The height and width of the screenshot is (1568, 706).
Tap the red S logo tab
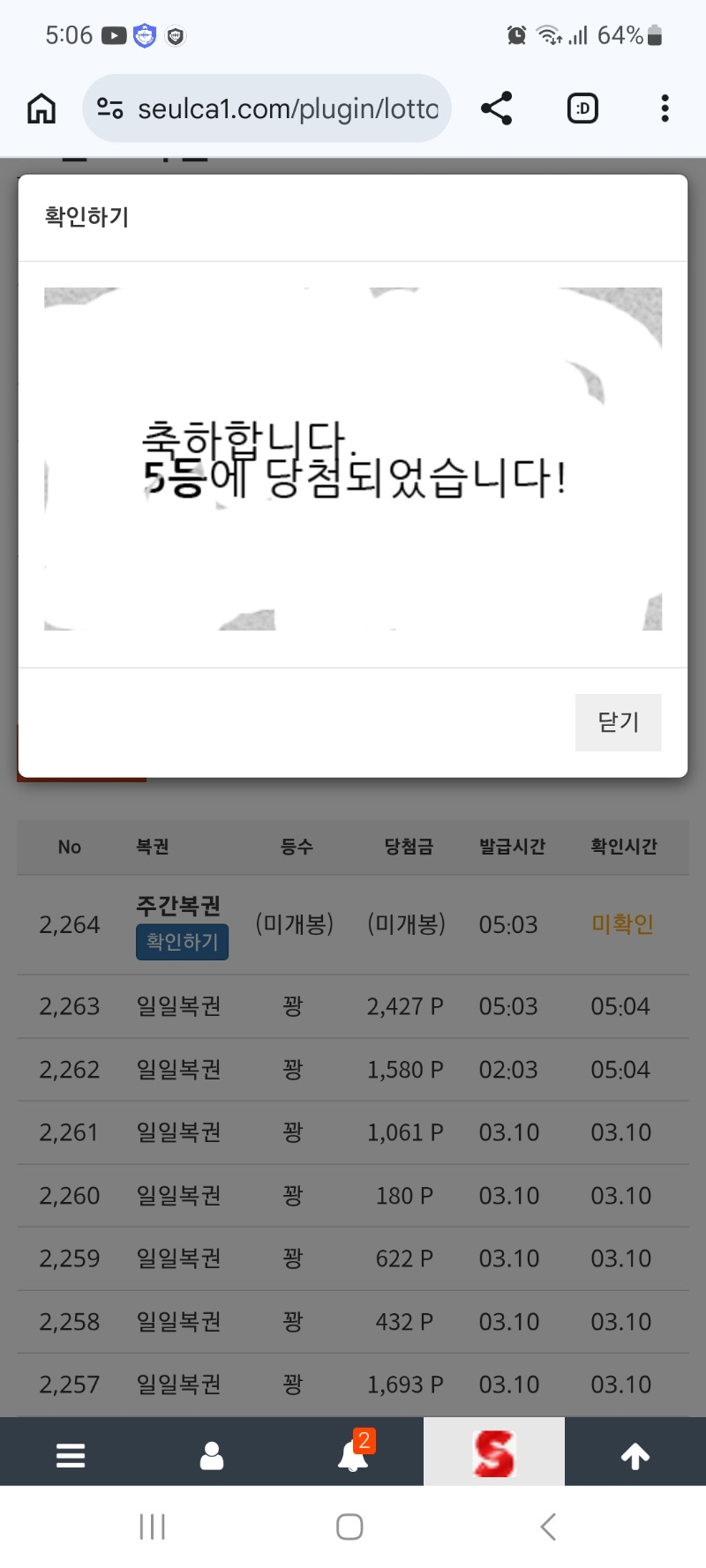[494, 1453]
